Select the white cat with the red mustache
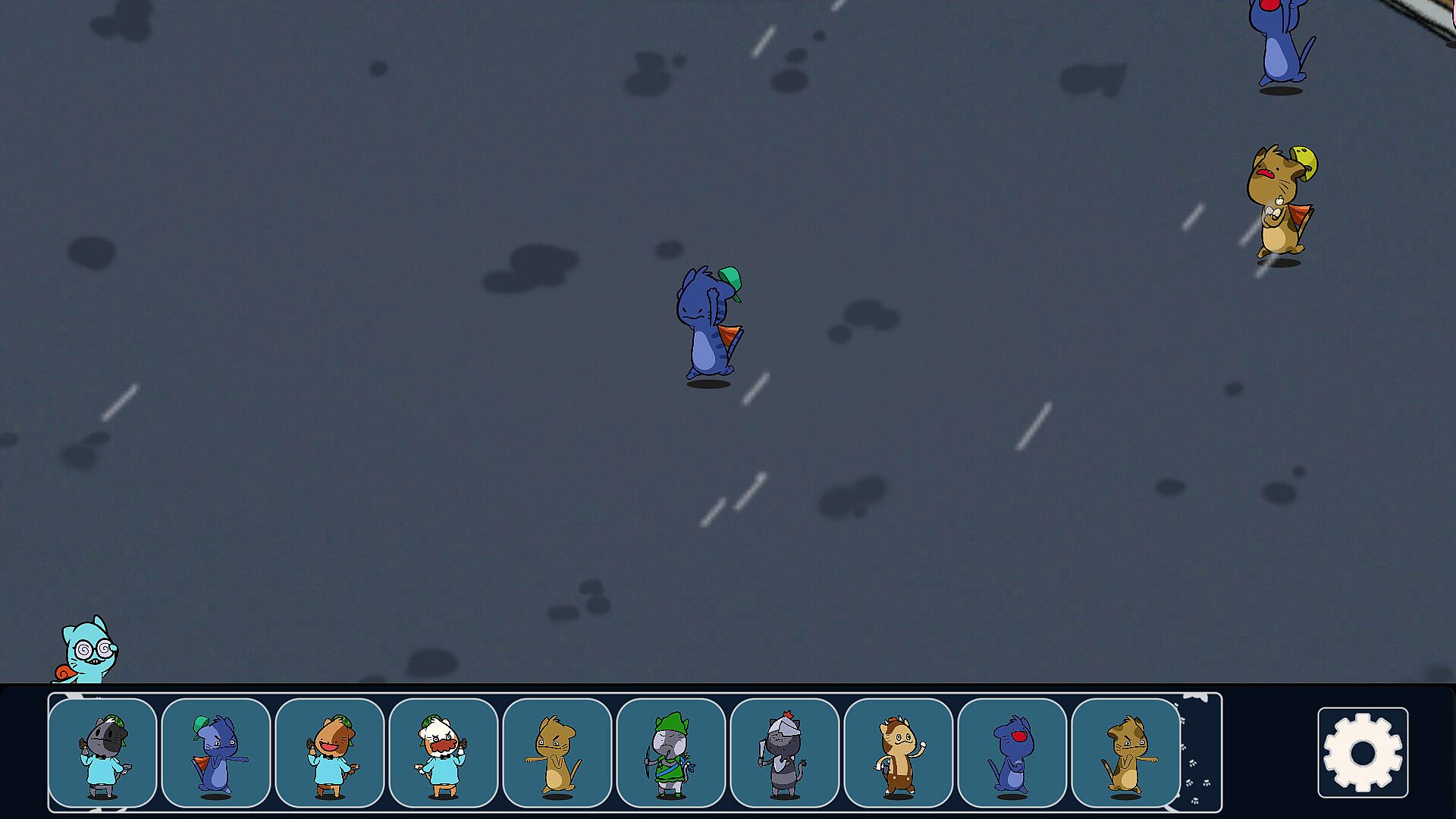The width and height of the screenshot is (1456, 819). pyautogui.click(x=444, y=752)
